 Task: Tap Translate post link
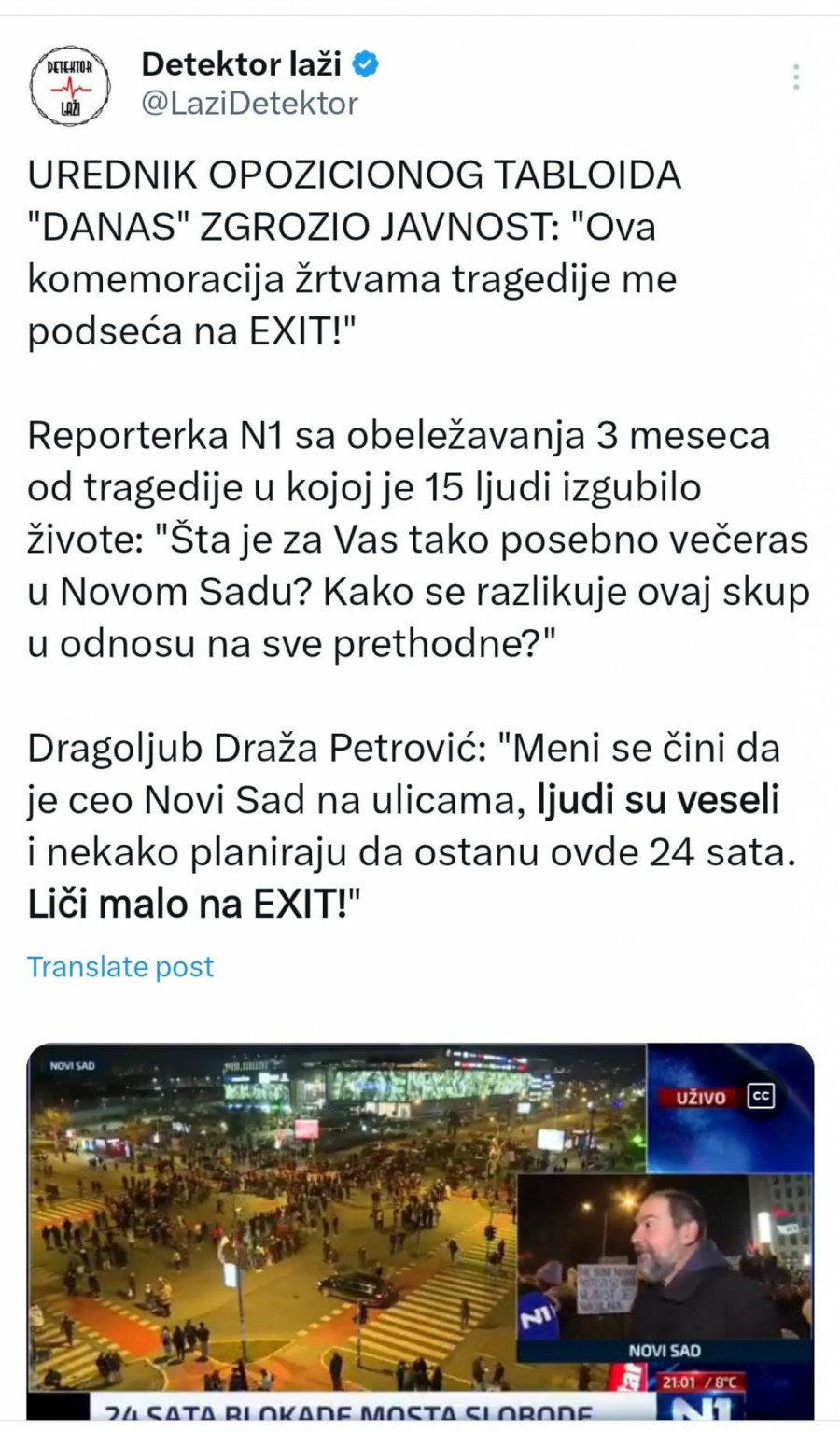tap(120, 966)
